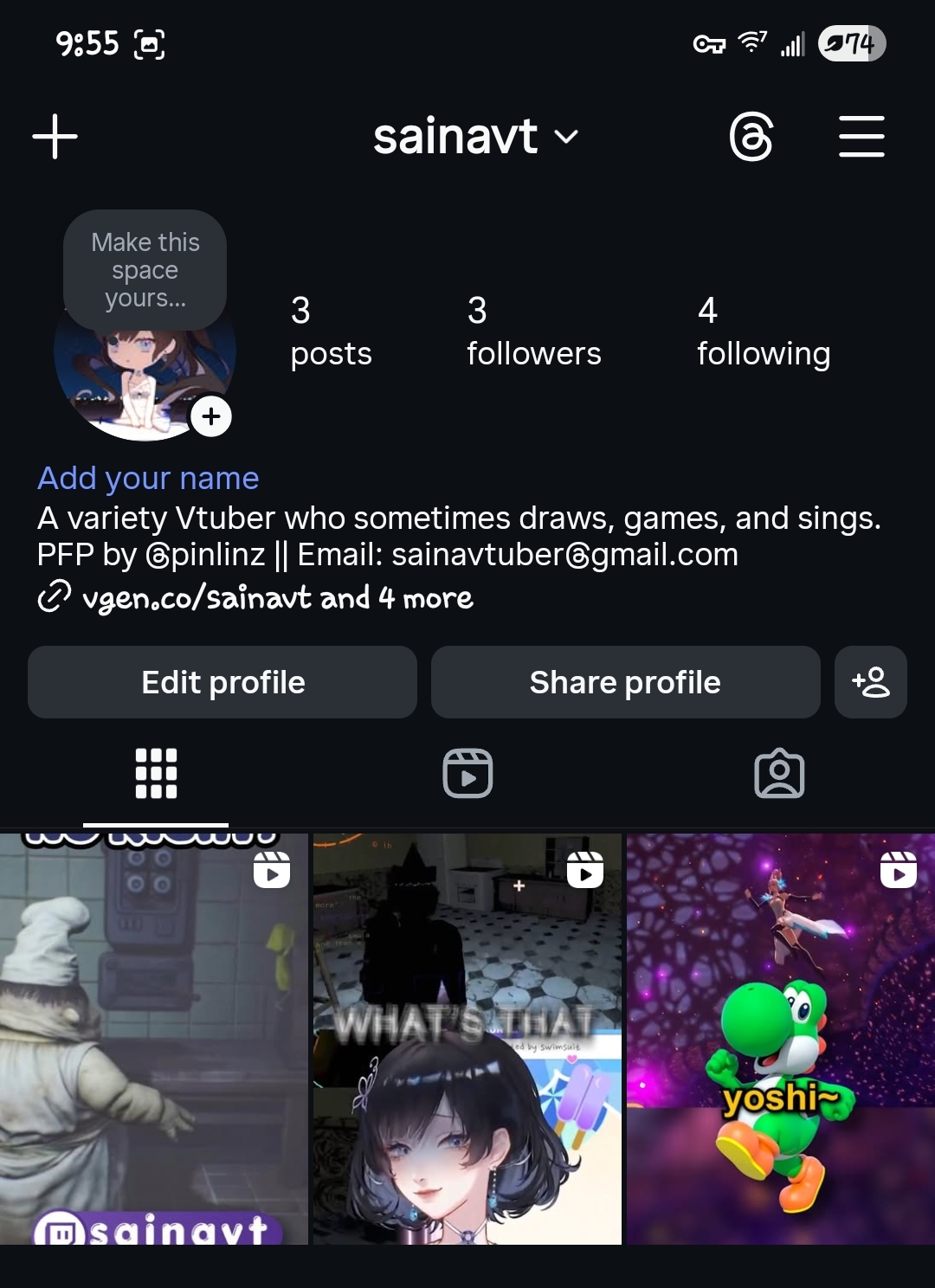935x1288 pixels.
Task: Open Threads from the profile header
Action: point(751,137)
